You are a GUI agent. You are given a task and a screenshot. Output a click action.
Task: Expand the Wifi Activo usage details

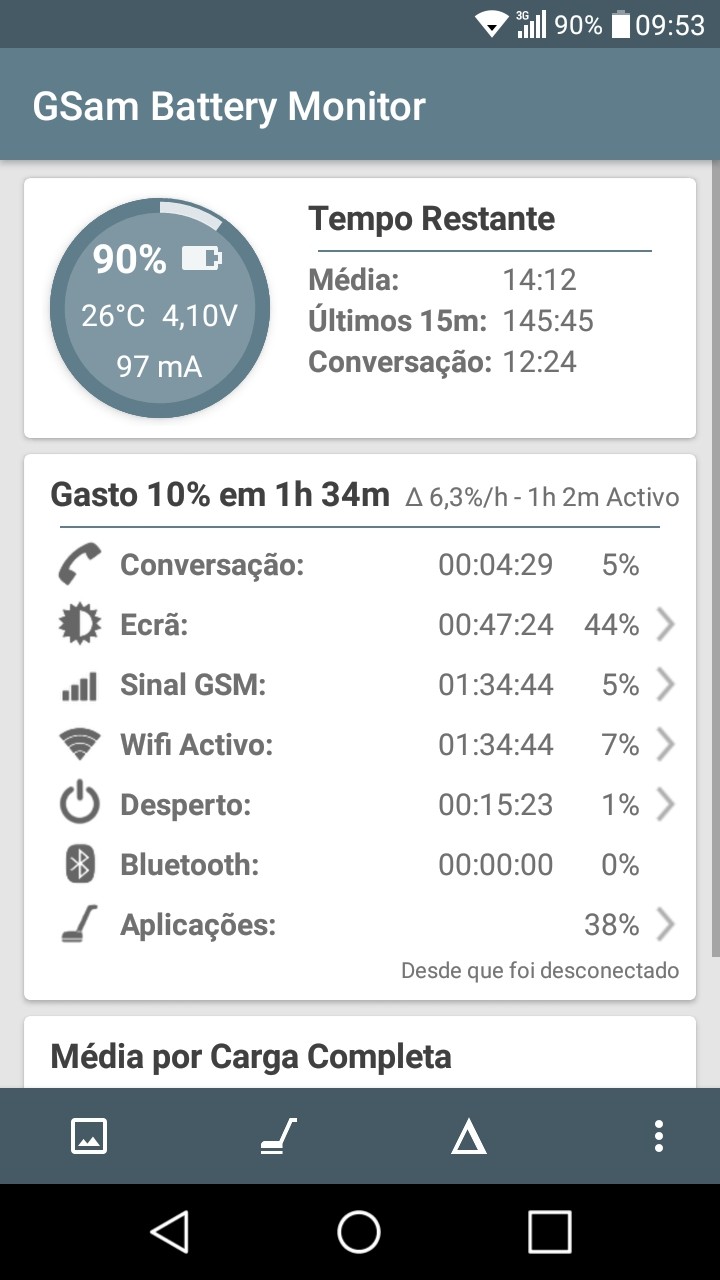tap(360, 745)
